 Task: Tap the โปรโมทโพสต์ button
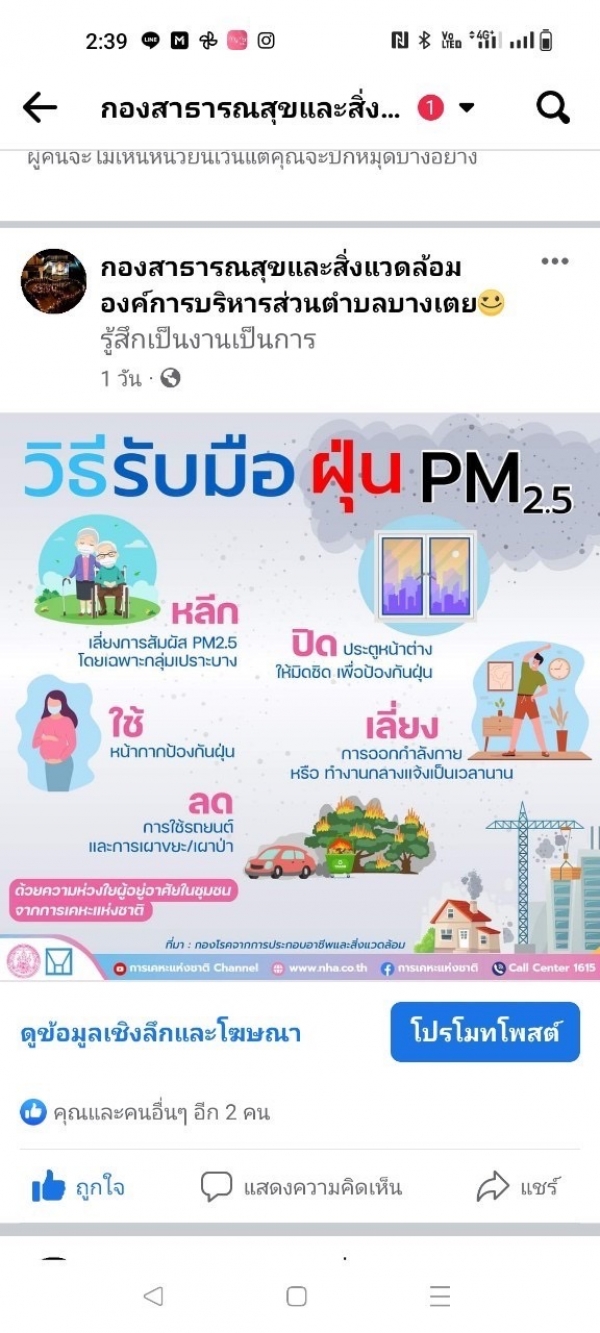pos(485,1031)
